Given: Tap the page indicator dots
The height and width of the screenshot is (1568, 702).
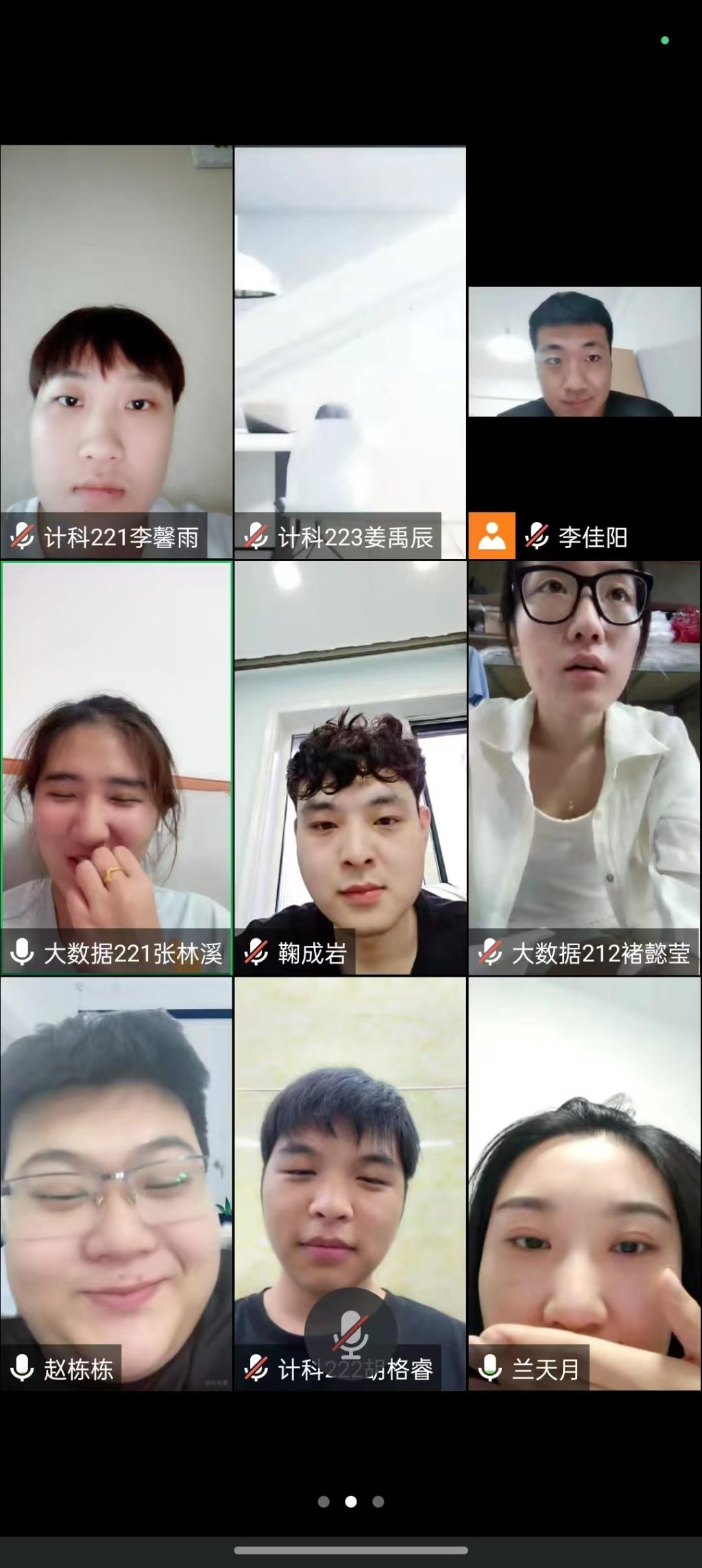Looking at the screenshot, I should [x=350, y=1501].
